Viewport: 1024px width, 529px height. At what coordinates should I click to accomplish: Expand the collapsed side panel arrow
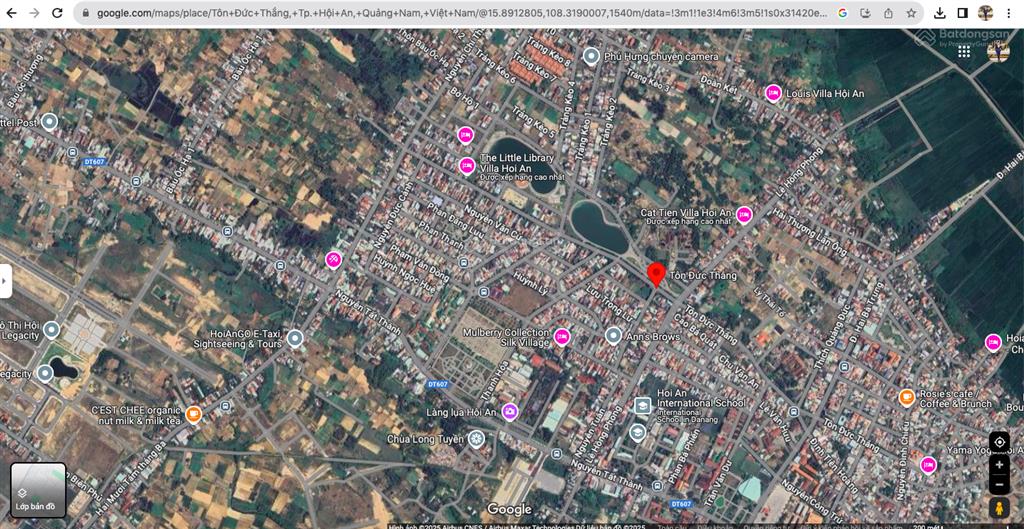(x=5, y=281)
